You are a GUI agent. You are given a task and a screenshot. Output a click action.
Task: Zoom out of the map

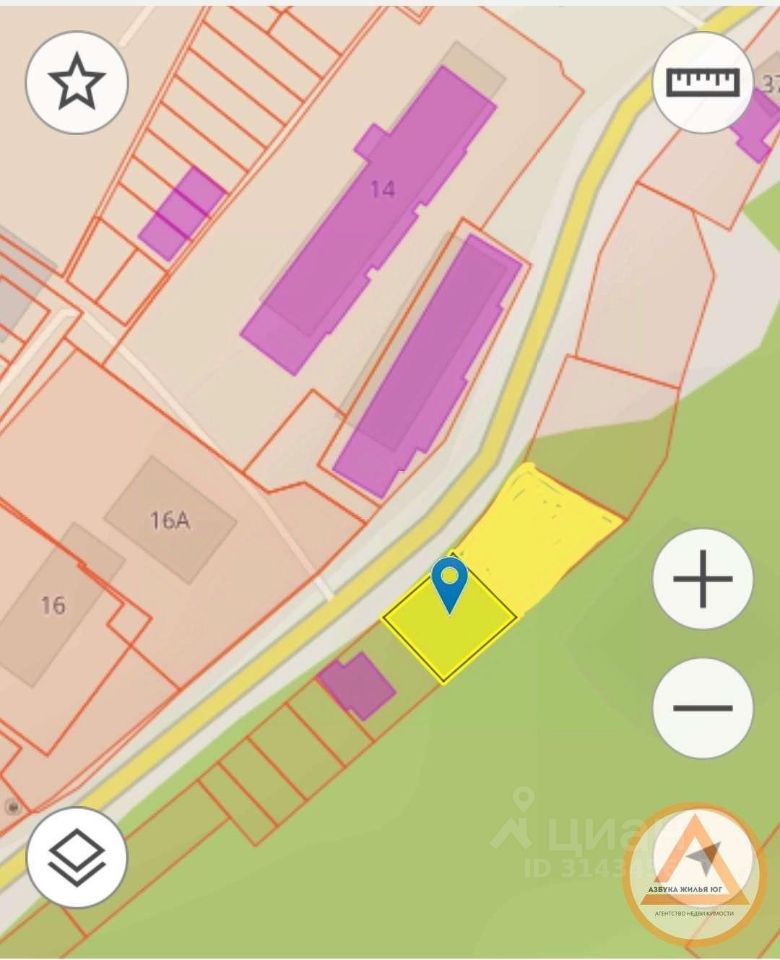tap(702, 707)
